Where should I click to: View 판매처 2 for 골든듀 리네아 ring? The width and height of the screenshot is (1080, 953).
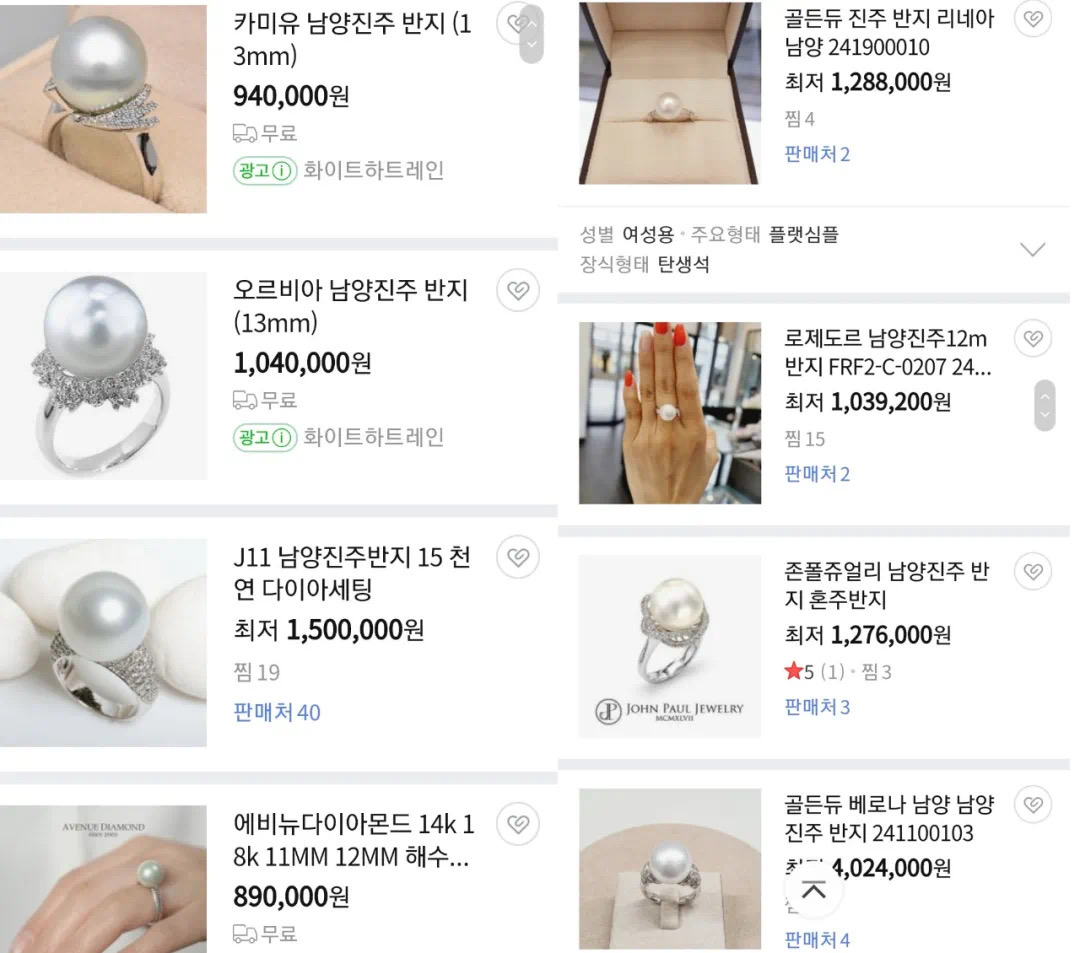[x=817, y=154]
